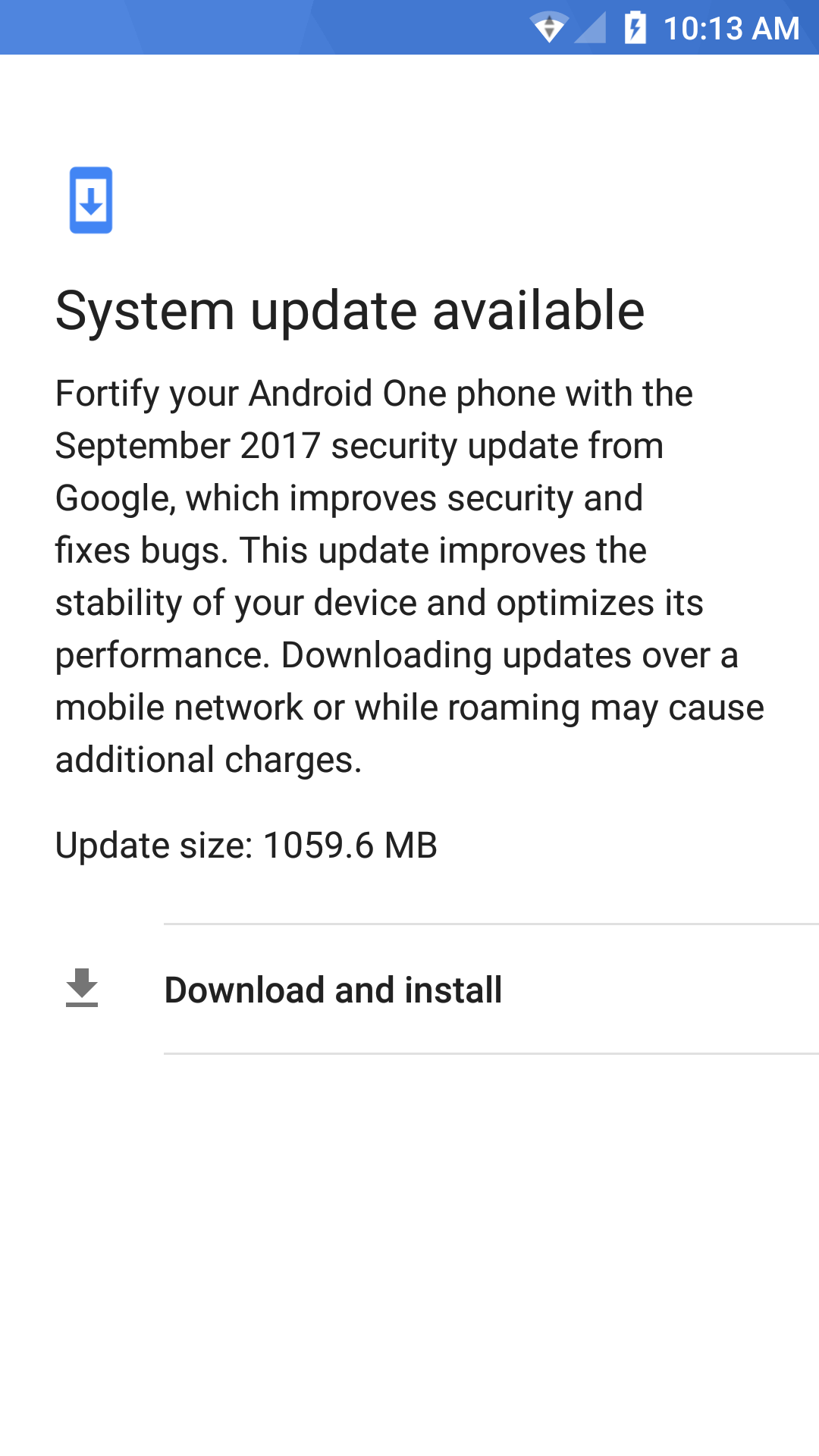Image resolution: width=819 pixels, height=1456 pixels.
Task: Tap Download and install
Action: click(x=409, y=989)
